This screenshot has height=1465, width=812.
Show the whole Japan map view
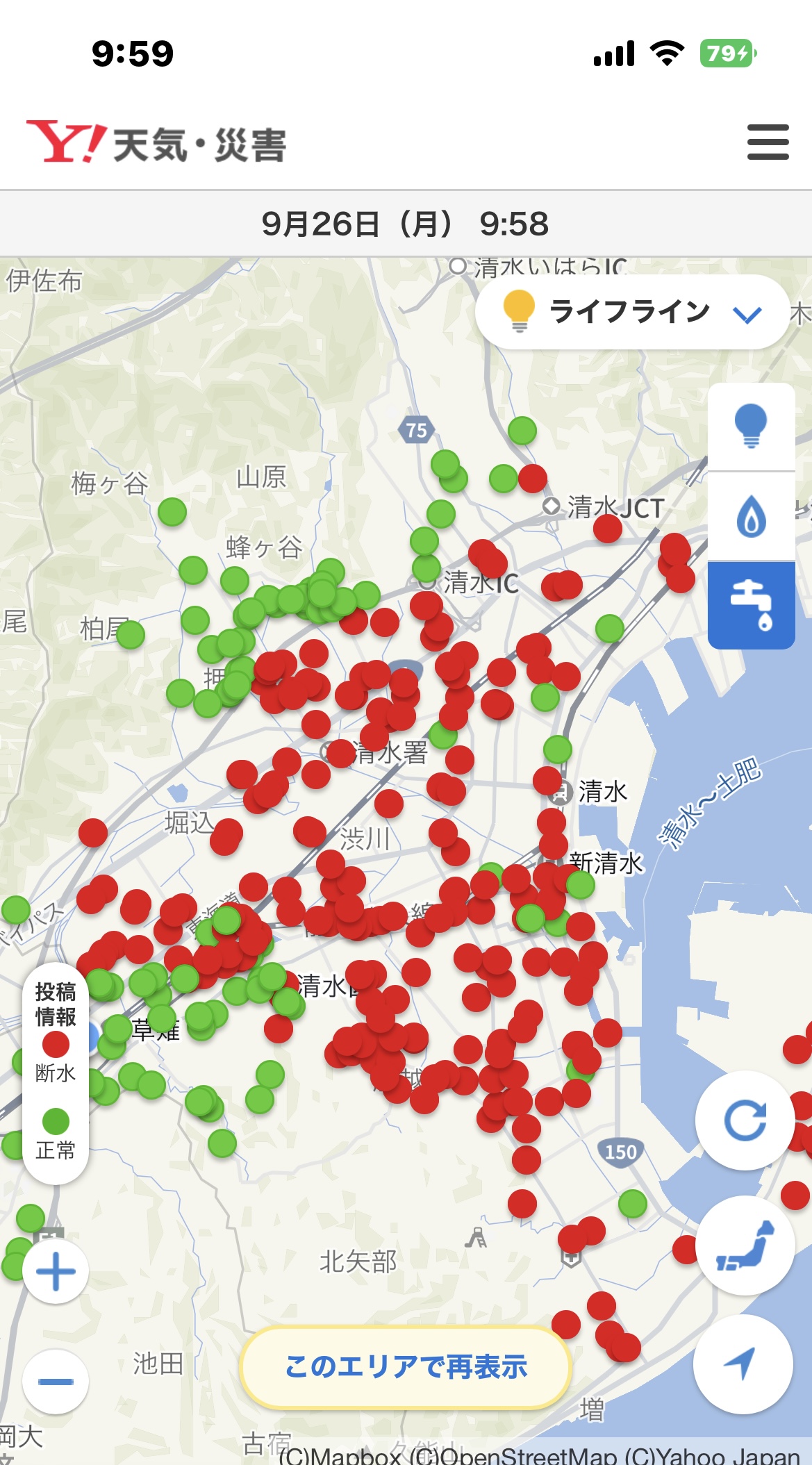[745, 1245]
